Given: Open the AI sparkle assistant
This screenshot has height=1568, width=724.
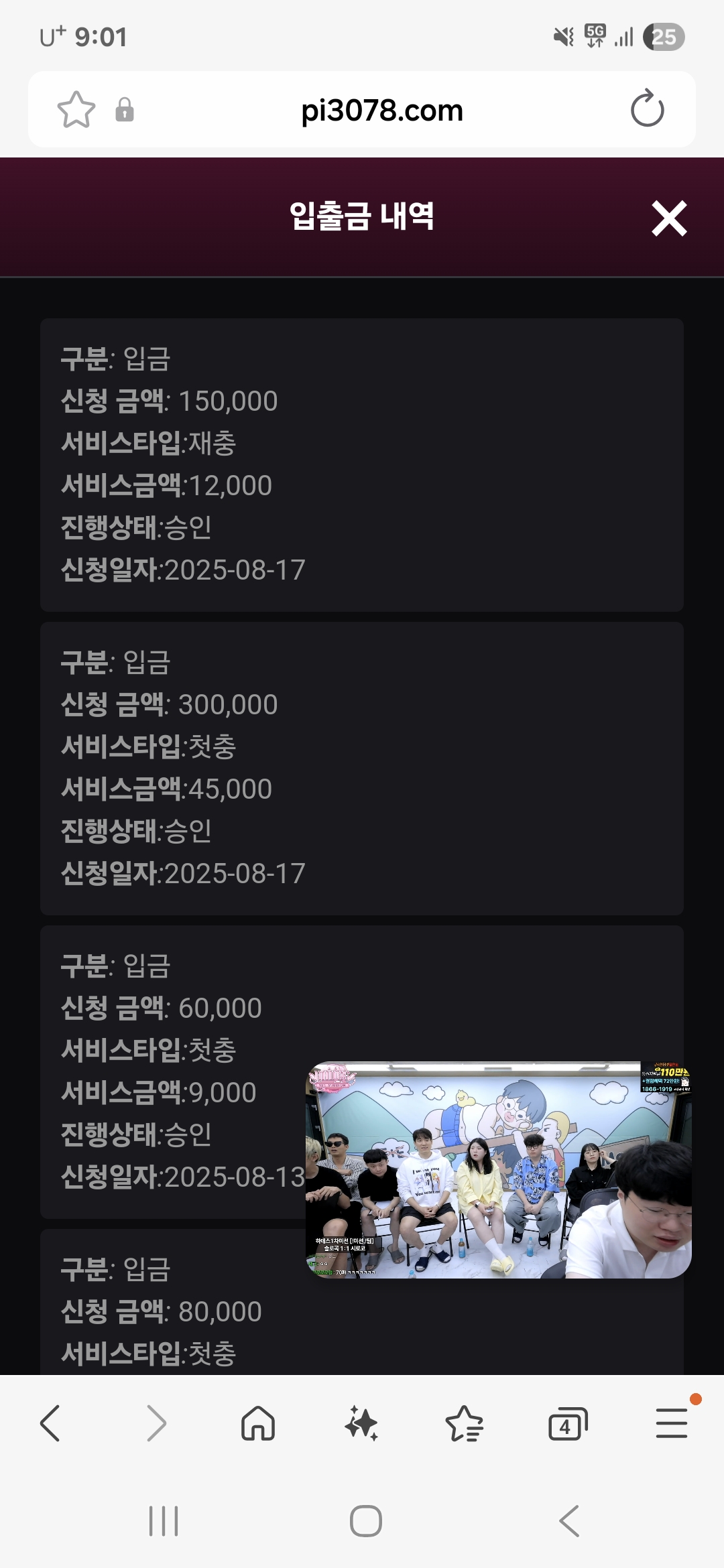Looking at the screenshot, I should [361, 1423].
